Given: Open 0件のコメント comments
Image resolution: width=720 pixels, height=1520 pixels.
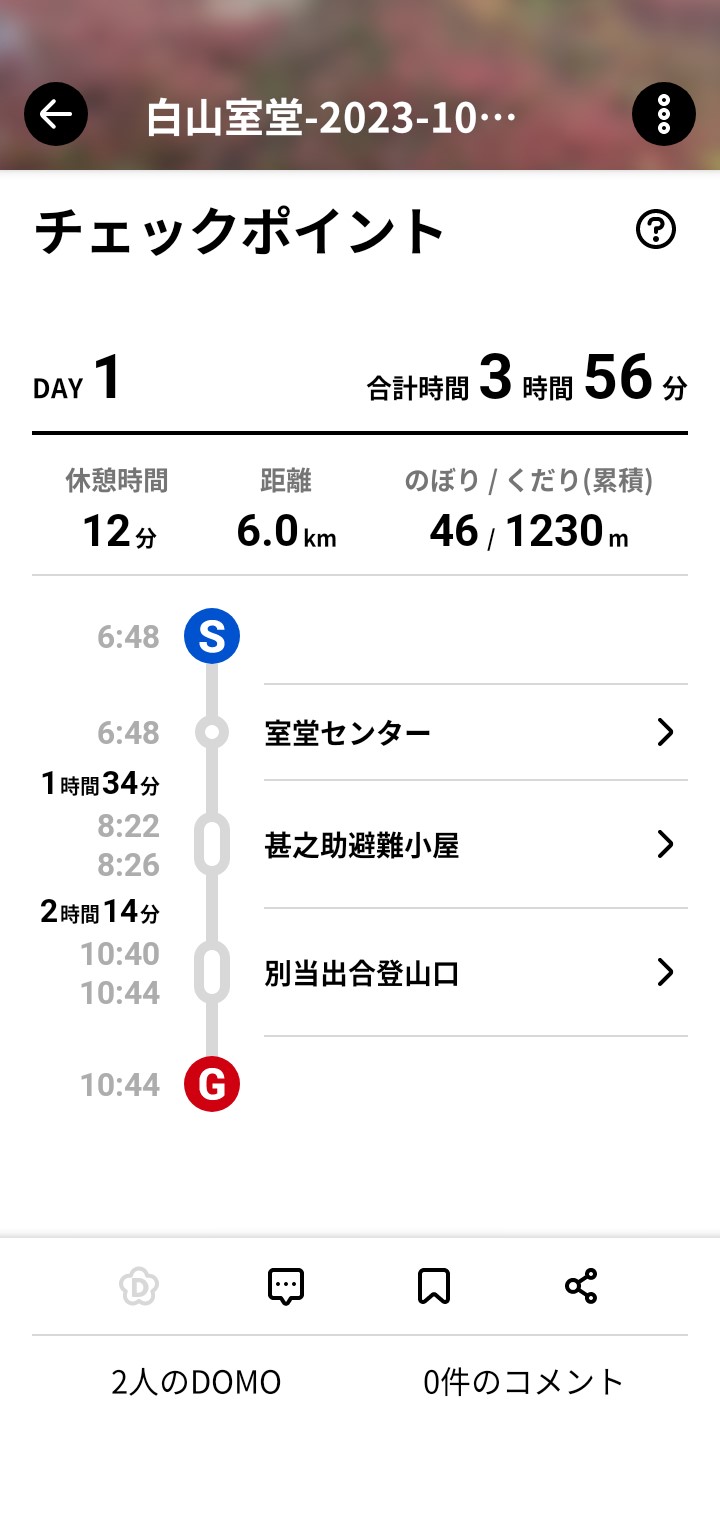Looking at the screenshot, I should pos(524,1383).
